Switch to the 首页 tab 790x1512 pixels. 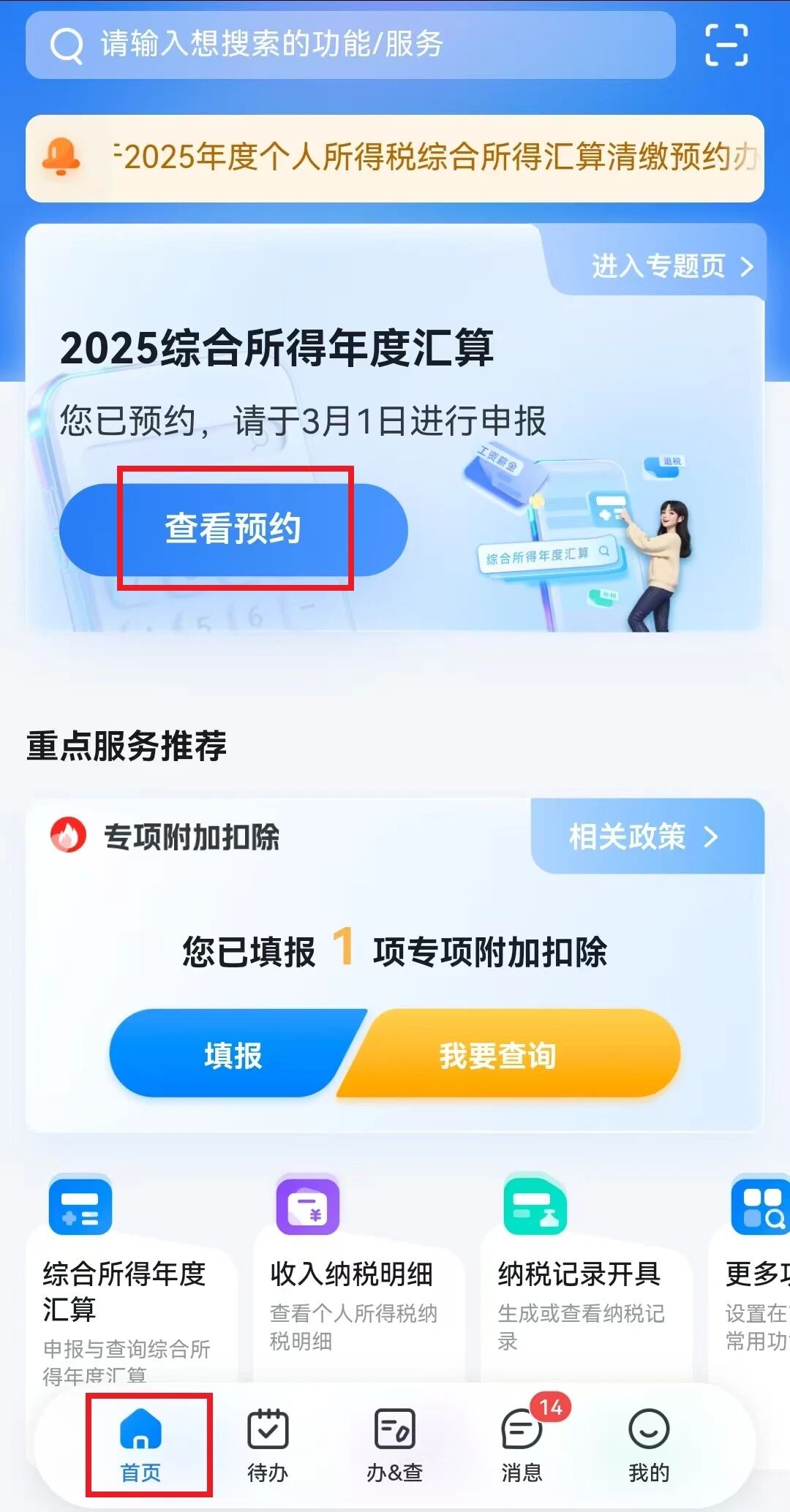[x=140, y=1445]
